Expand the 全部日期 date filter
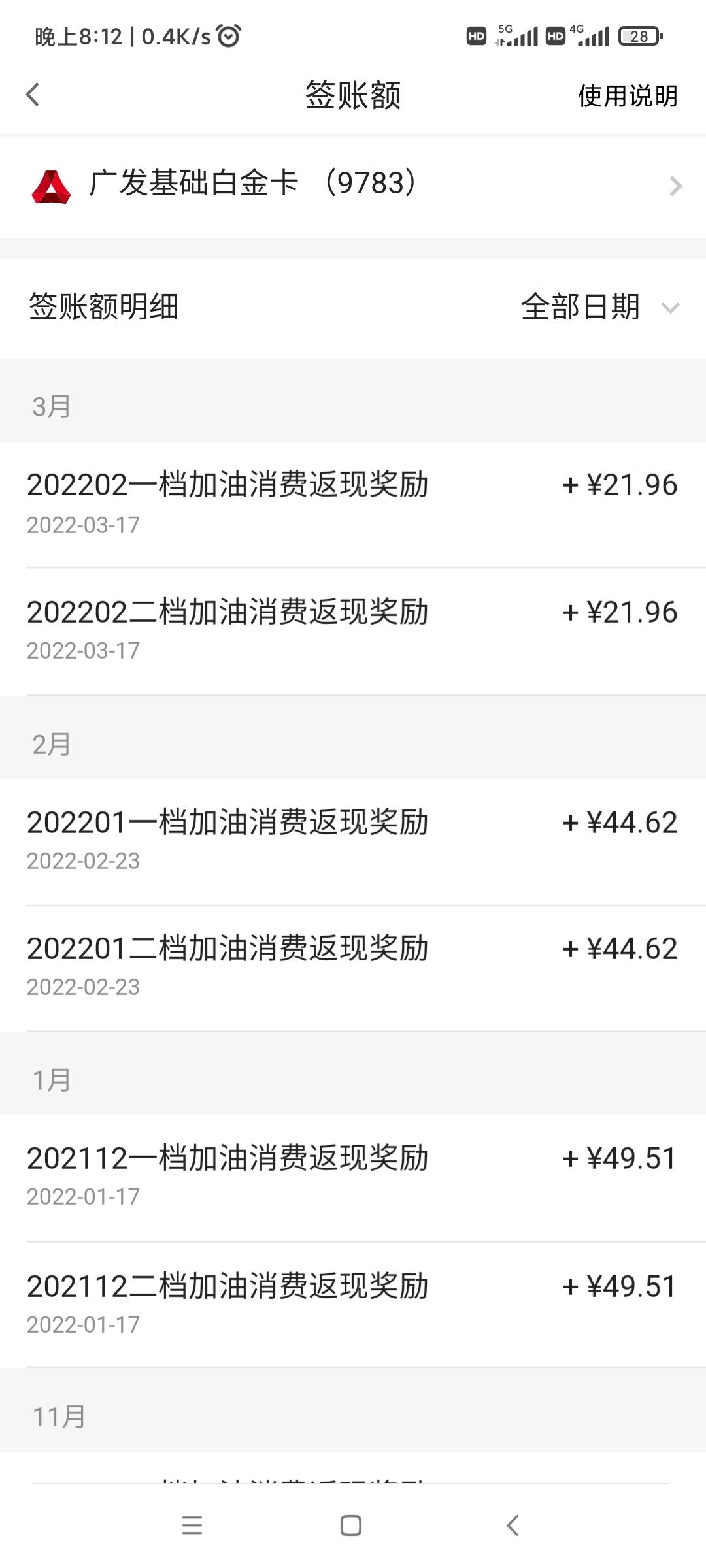 click(599, 307)
